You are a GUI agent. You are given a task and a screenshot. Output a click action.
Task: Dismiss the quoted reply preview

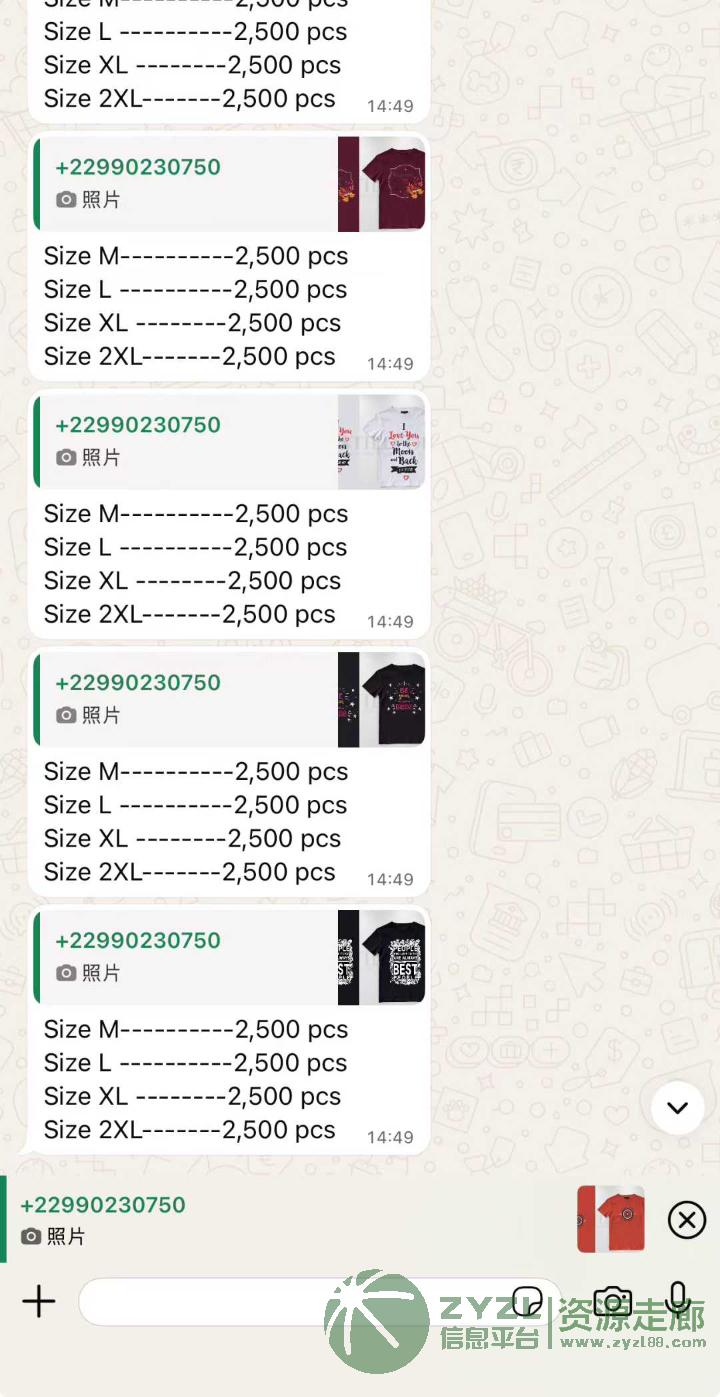687,1220
